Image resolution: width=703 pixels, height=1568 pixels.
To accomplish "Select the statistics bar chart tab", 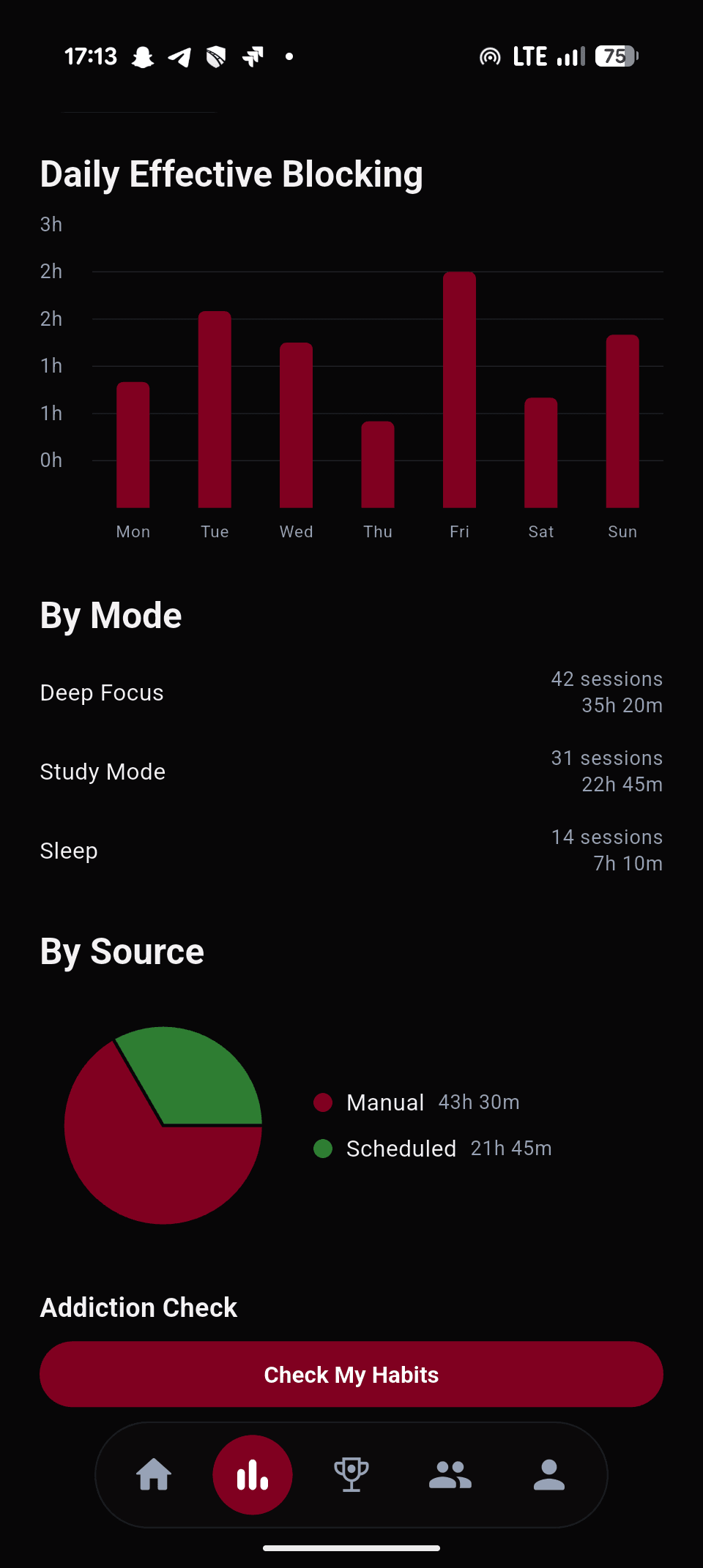I will tap(253, 1474).
